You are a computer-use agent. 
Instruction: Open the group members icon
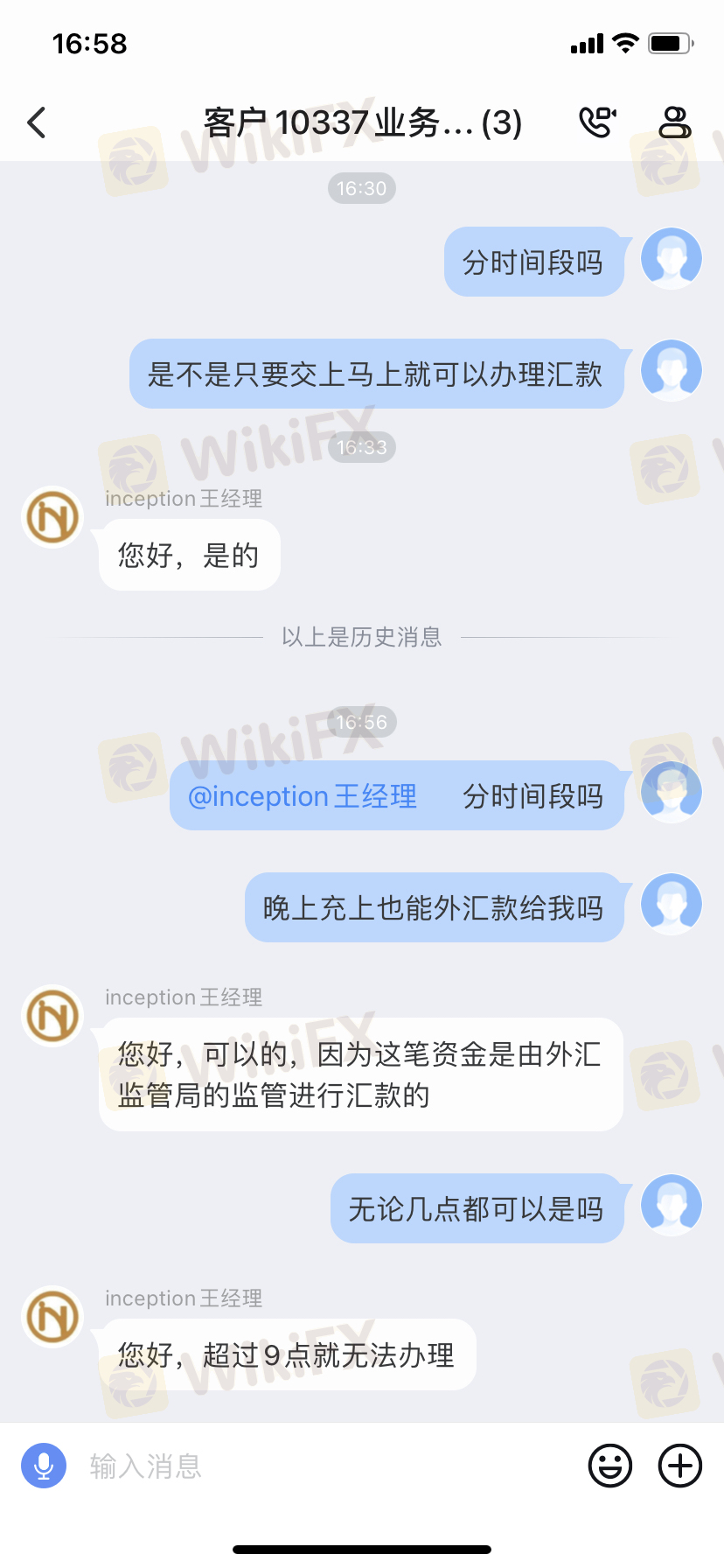(x=674, y=122)
